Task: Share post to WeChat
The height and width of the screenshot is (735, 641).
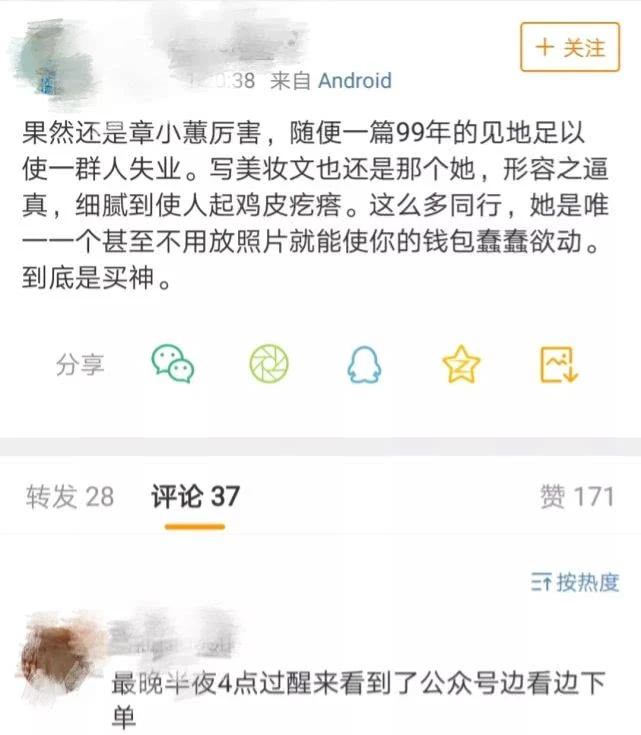Action: (x=173, y=364)
